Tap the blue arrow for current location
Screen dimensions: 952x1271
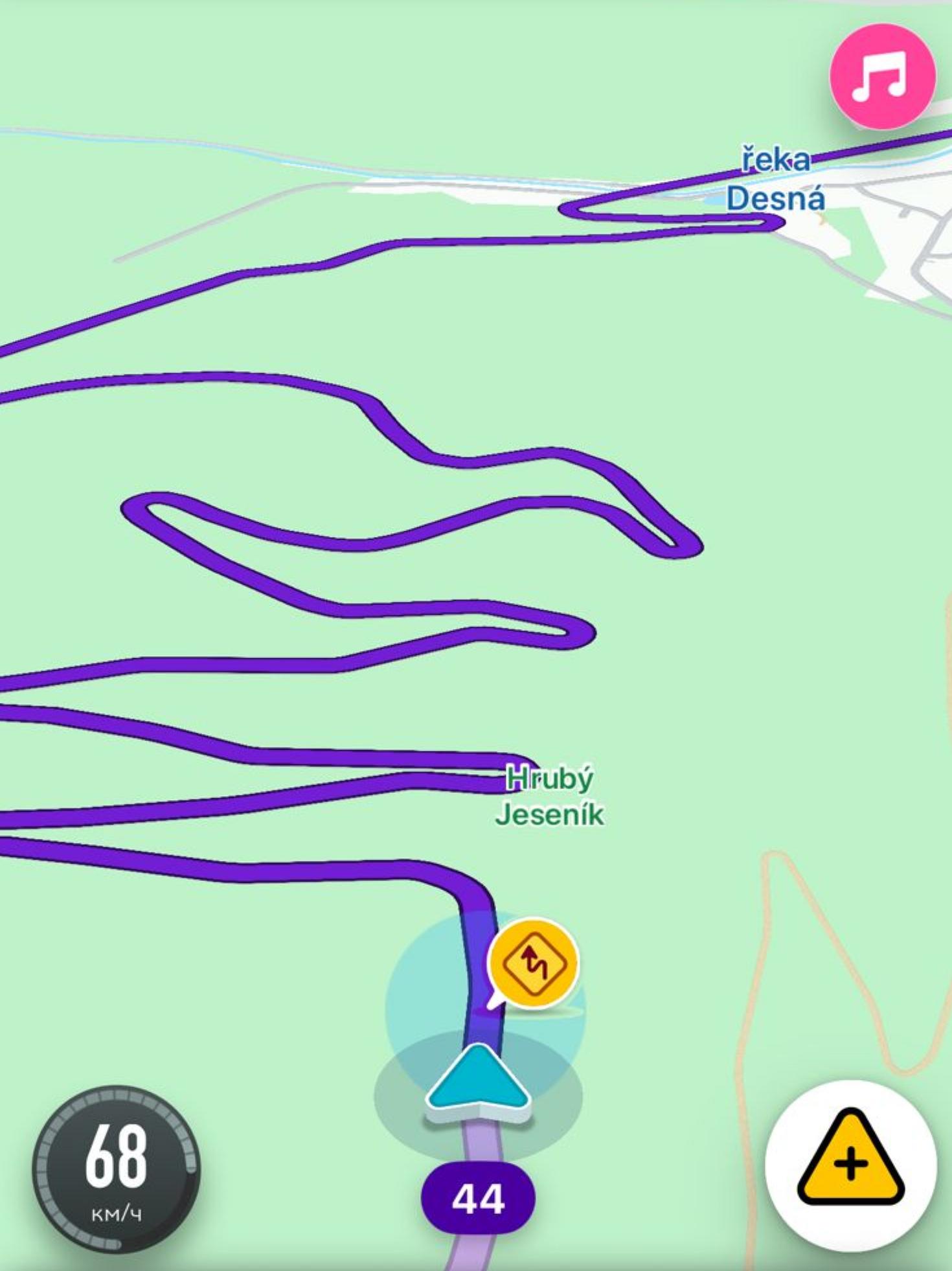coord(478,1079)
